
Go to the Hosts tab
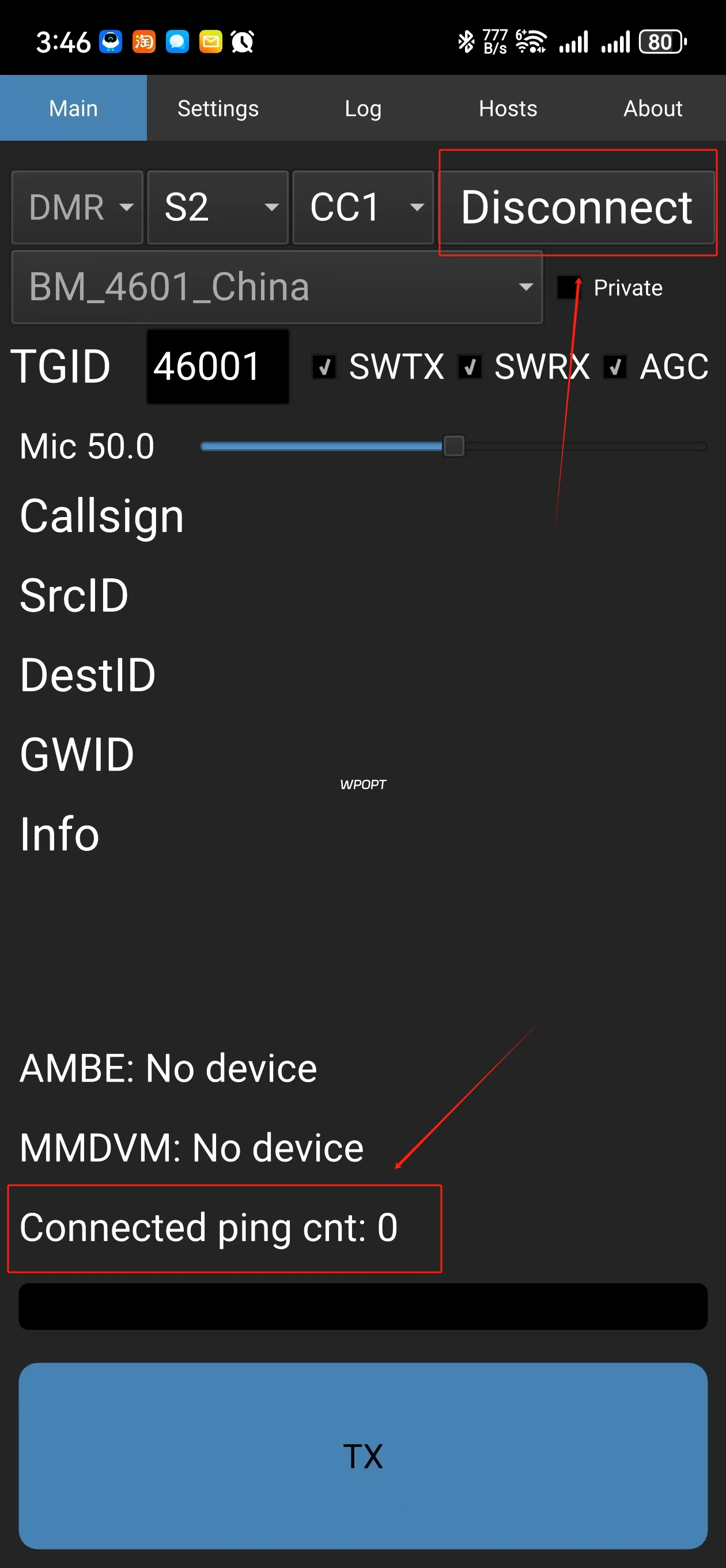(508, 108)
